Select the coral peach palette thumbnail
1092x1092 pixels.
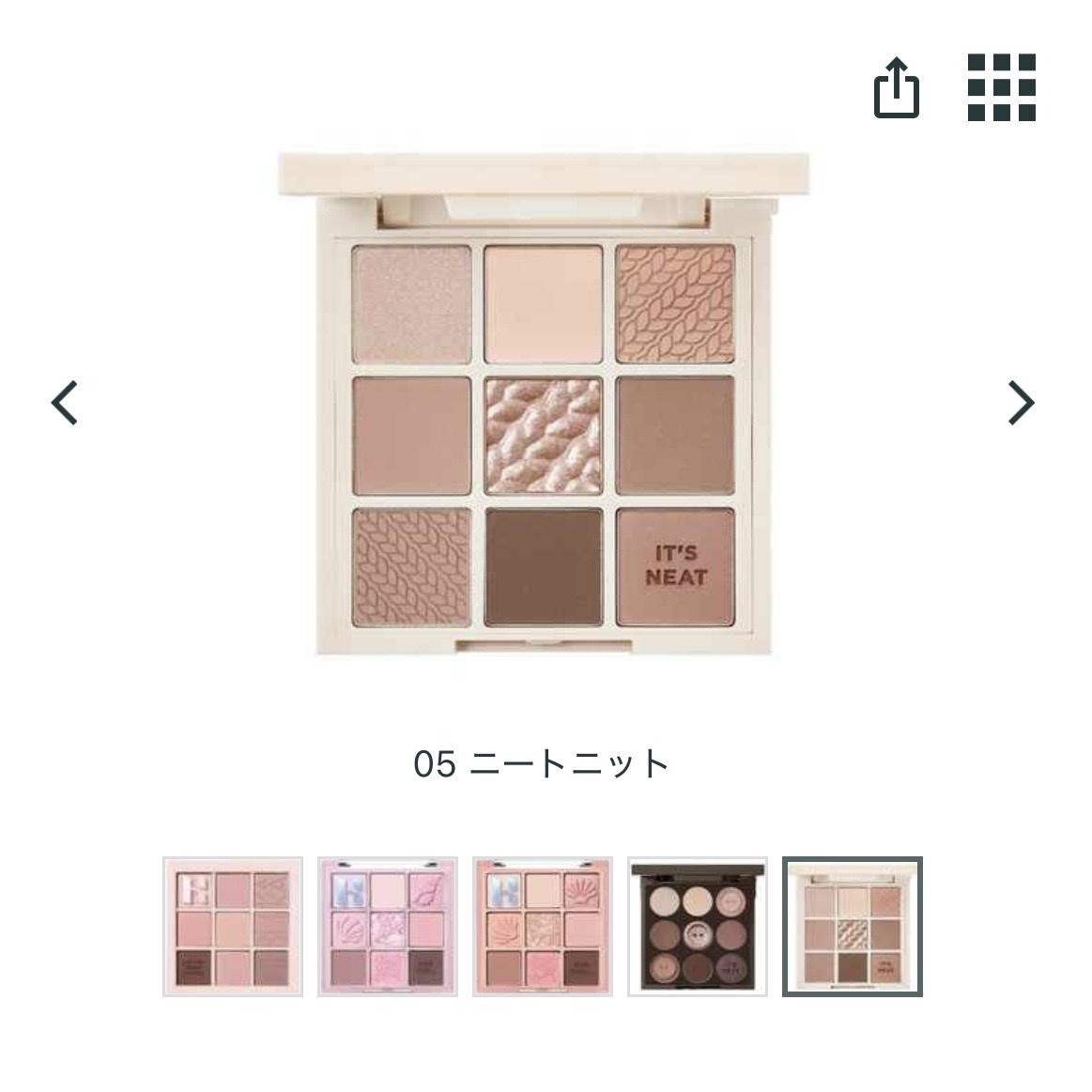pos(543,926)
